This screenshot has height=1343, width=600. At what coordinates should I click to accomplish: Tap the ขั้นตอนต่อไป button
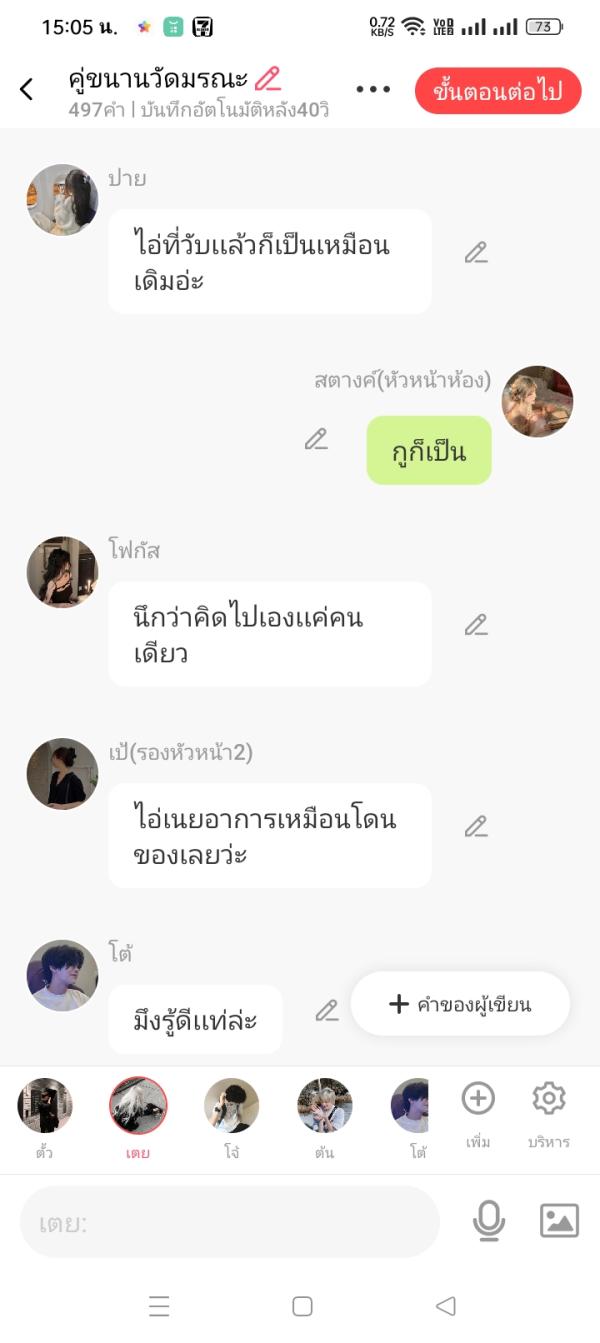pyautogui.click(x=497, y=92)
